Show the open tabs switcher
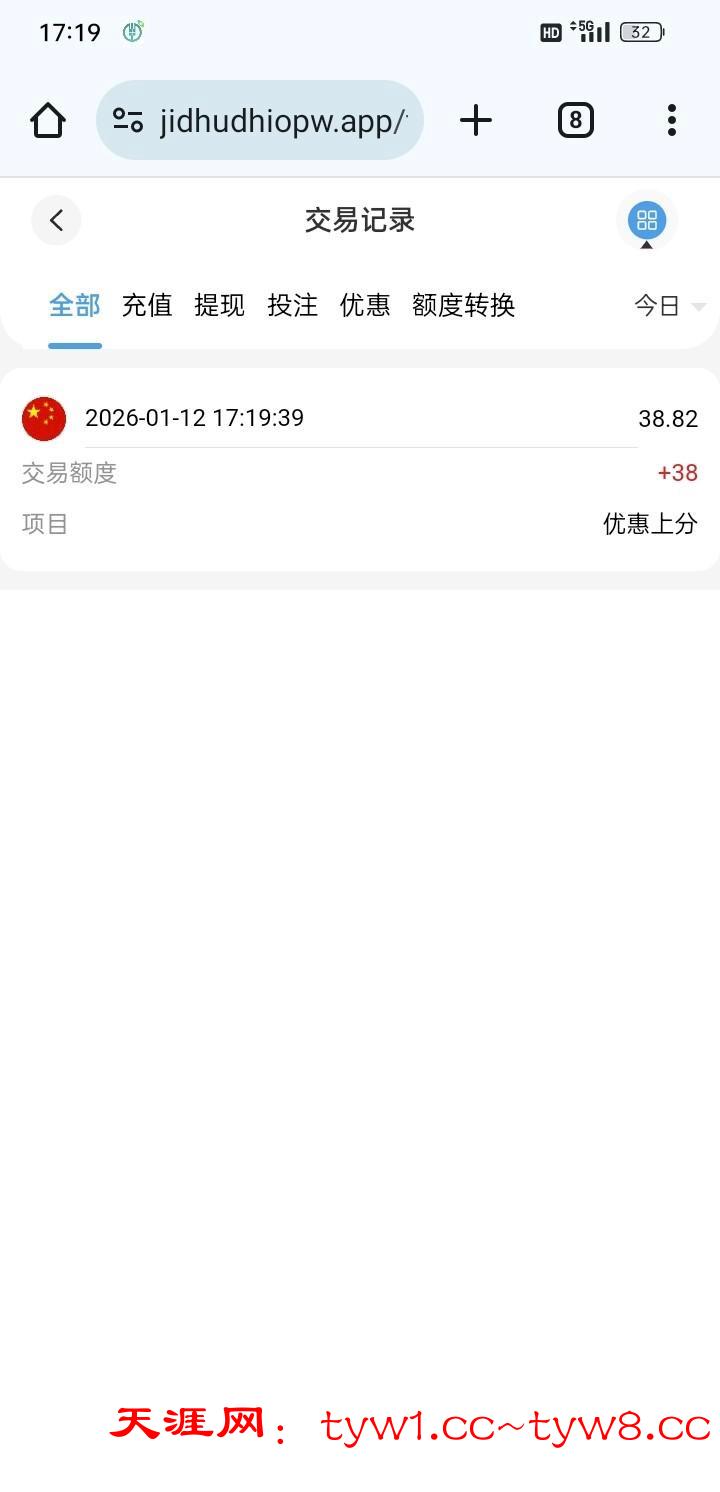 coord(575,121)
